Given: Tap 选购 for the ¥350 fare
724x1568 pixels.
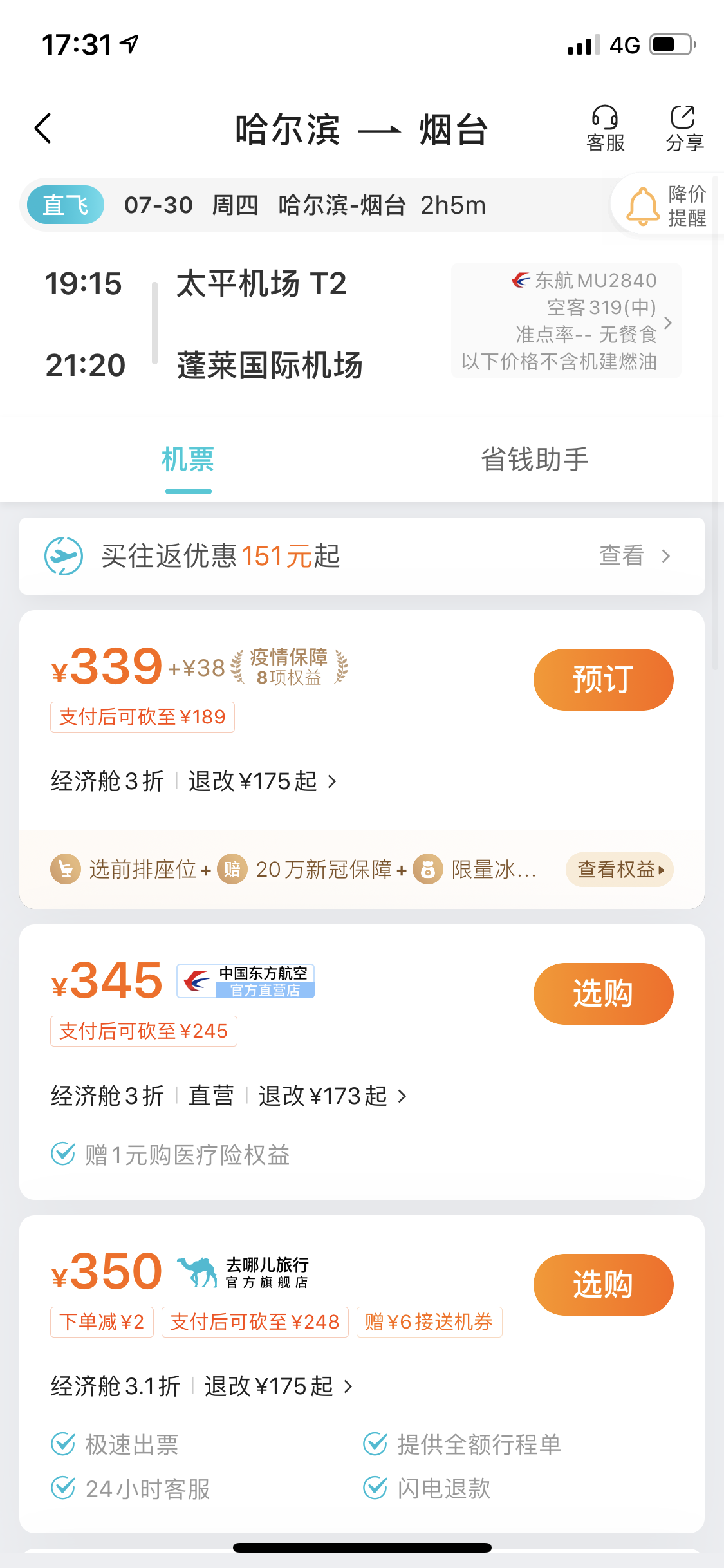Looking at the screenshot, I should point(603,1285).
